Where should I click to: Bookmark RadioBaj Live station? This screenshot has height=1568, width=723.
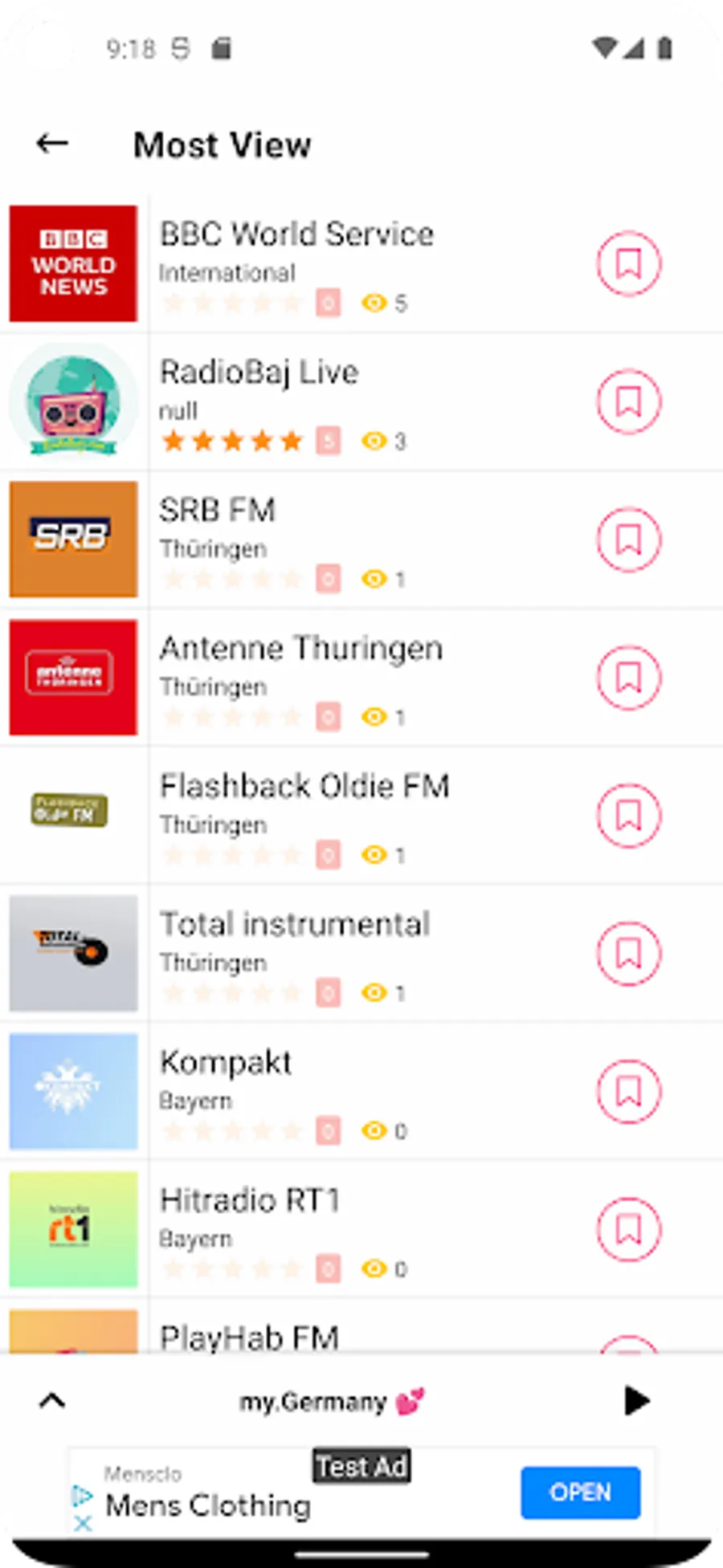[x=628, y=402]
